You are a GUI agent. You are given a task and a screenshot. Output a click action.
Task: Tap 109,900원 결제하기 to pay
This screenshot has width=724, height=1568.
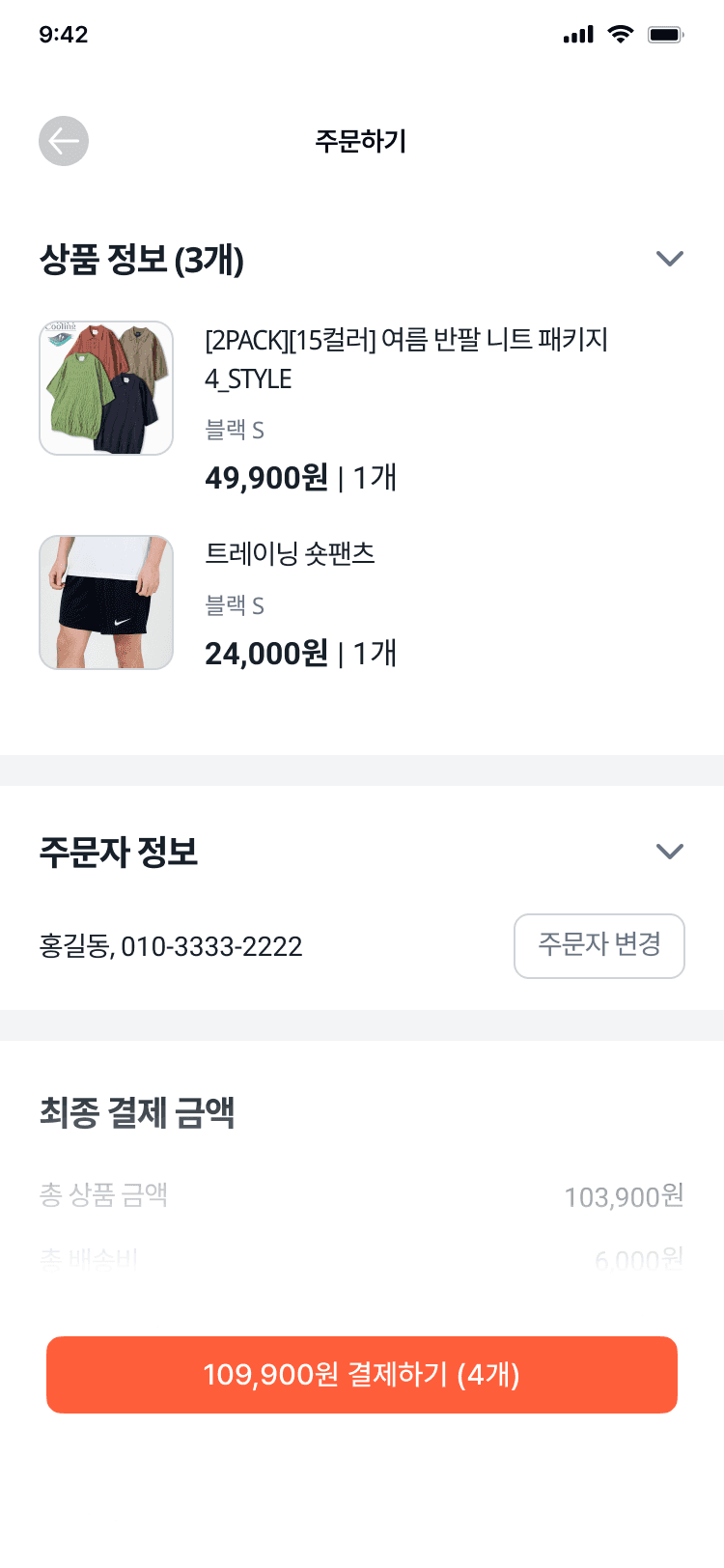[x=362, y=1375]
